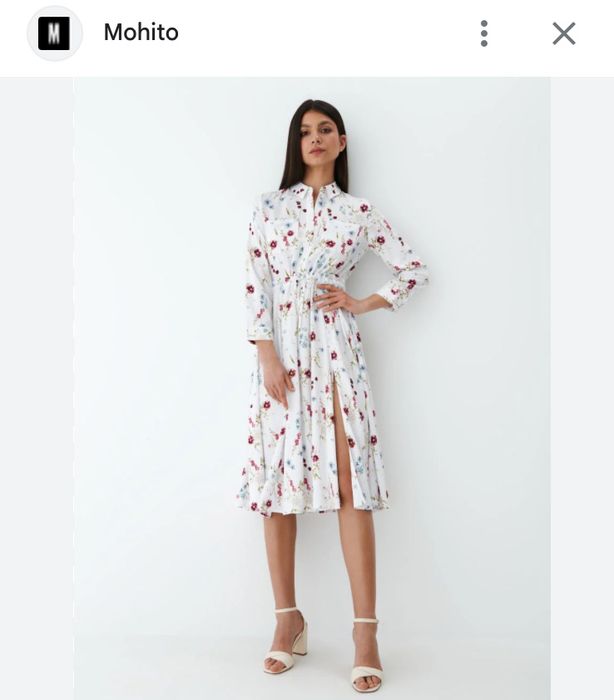Open the floral dress product image
The image size is (614, 700).
point(311,388)
